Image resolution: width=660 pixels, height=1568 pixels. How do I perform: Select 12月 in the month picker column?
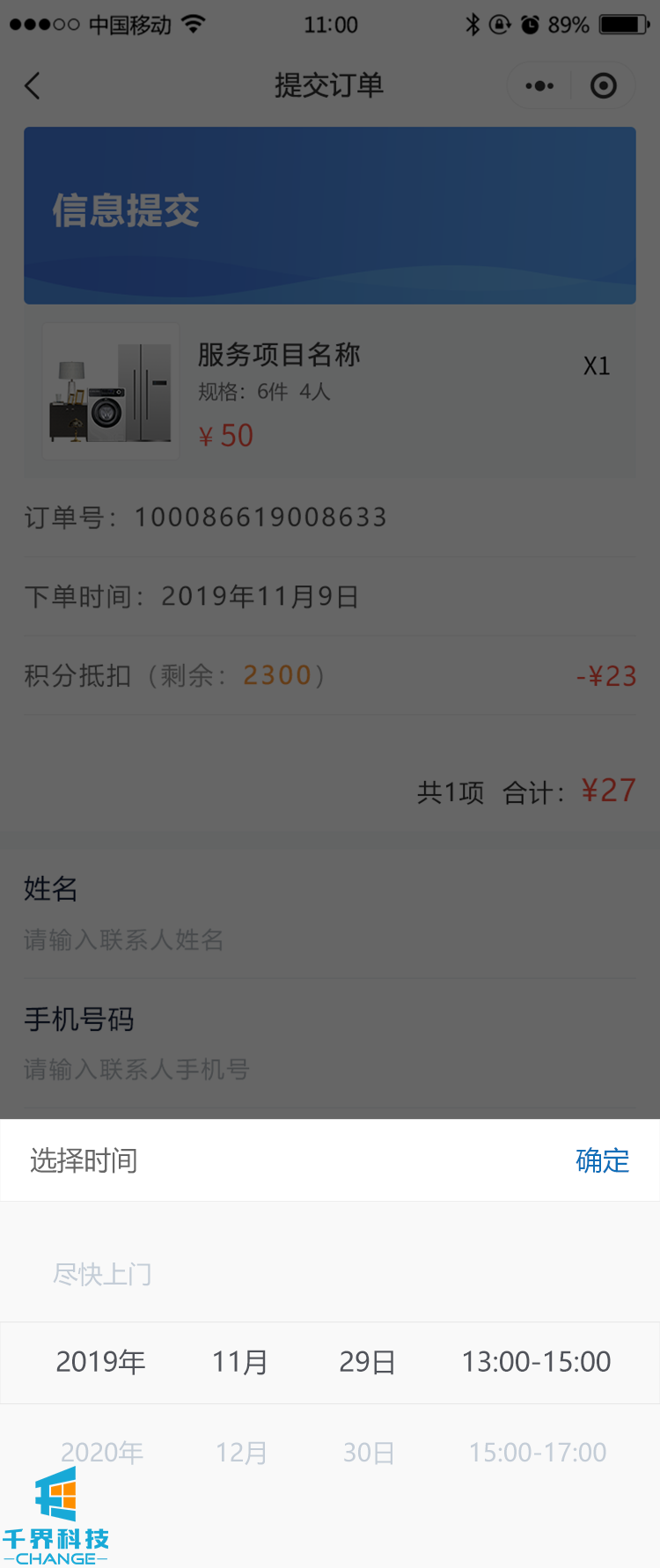pyautogui.click(x=240, y=1453)
